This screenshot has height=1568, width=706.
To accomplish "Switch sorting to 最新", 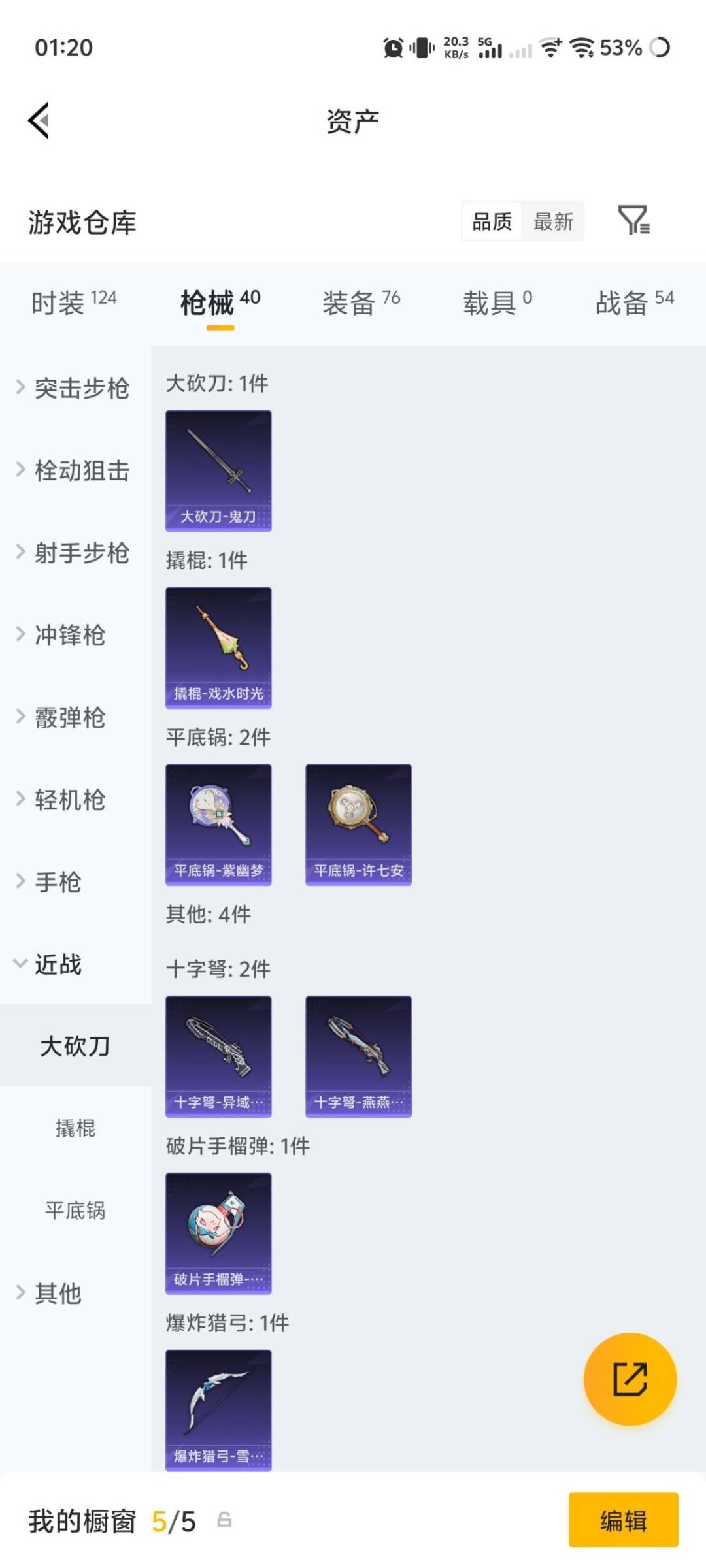I will (553, 221).
